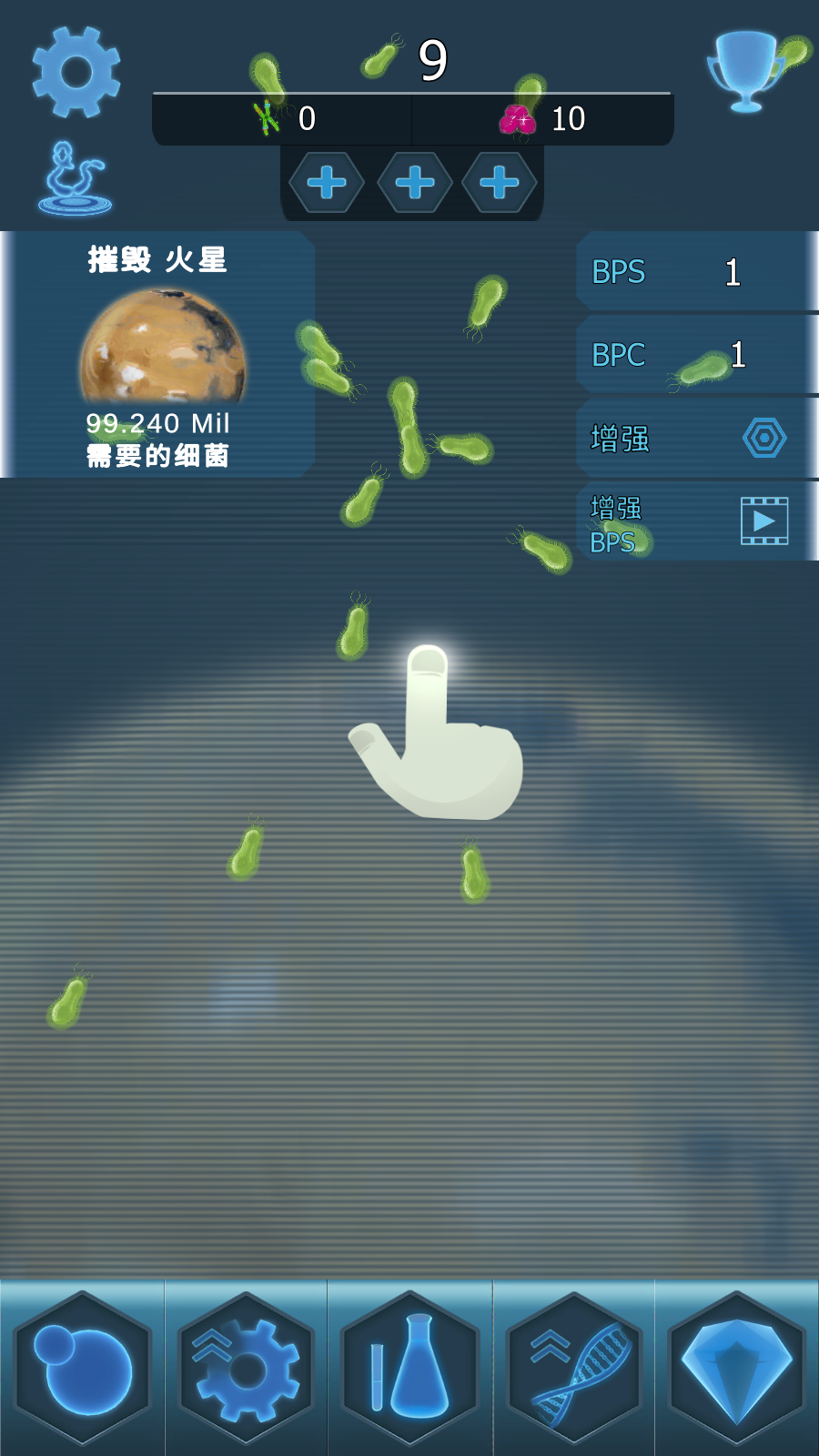Open the bacteria cell tab
The image size is (819, 1456).
click(82, 1368)
